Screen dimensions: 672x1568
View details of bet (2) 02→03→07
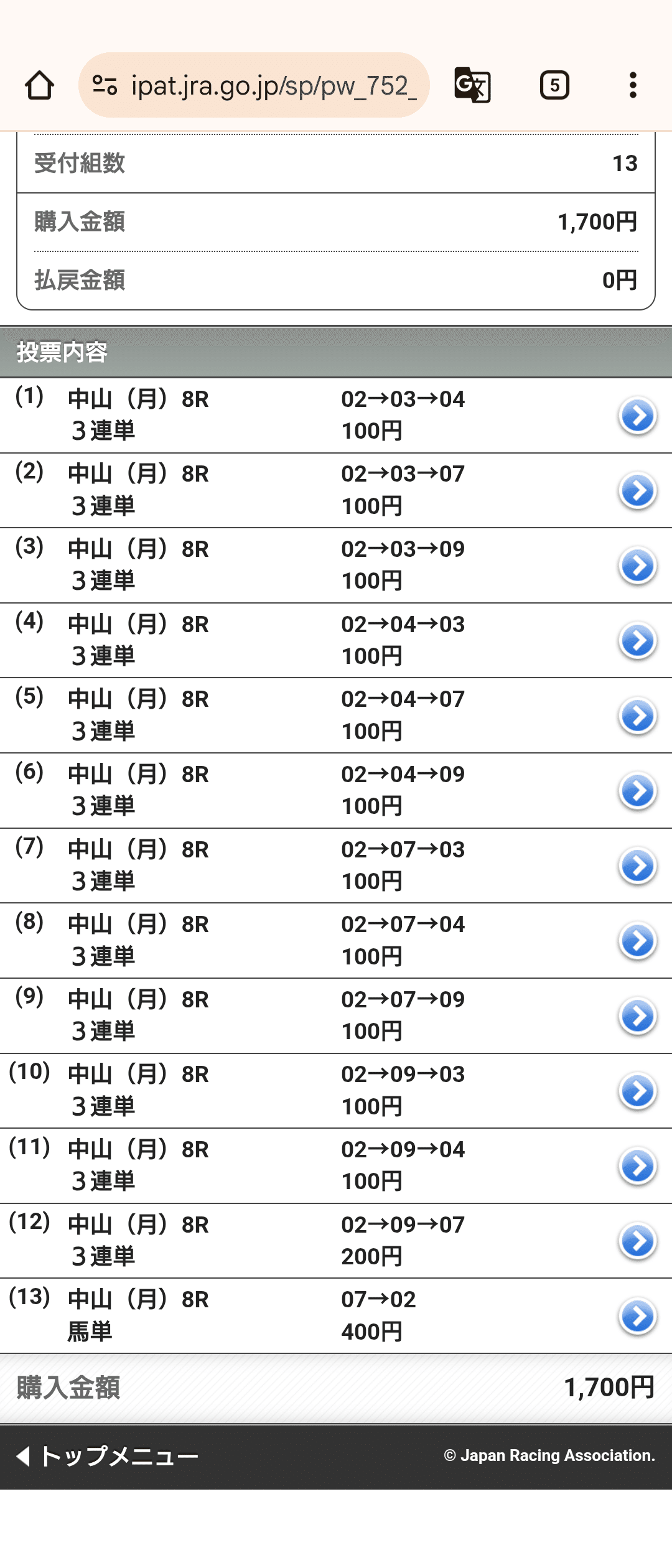pos(637,491)
